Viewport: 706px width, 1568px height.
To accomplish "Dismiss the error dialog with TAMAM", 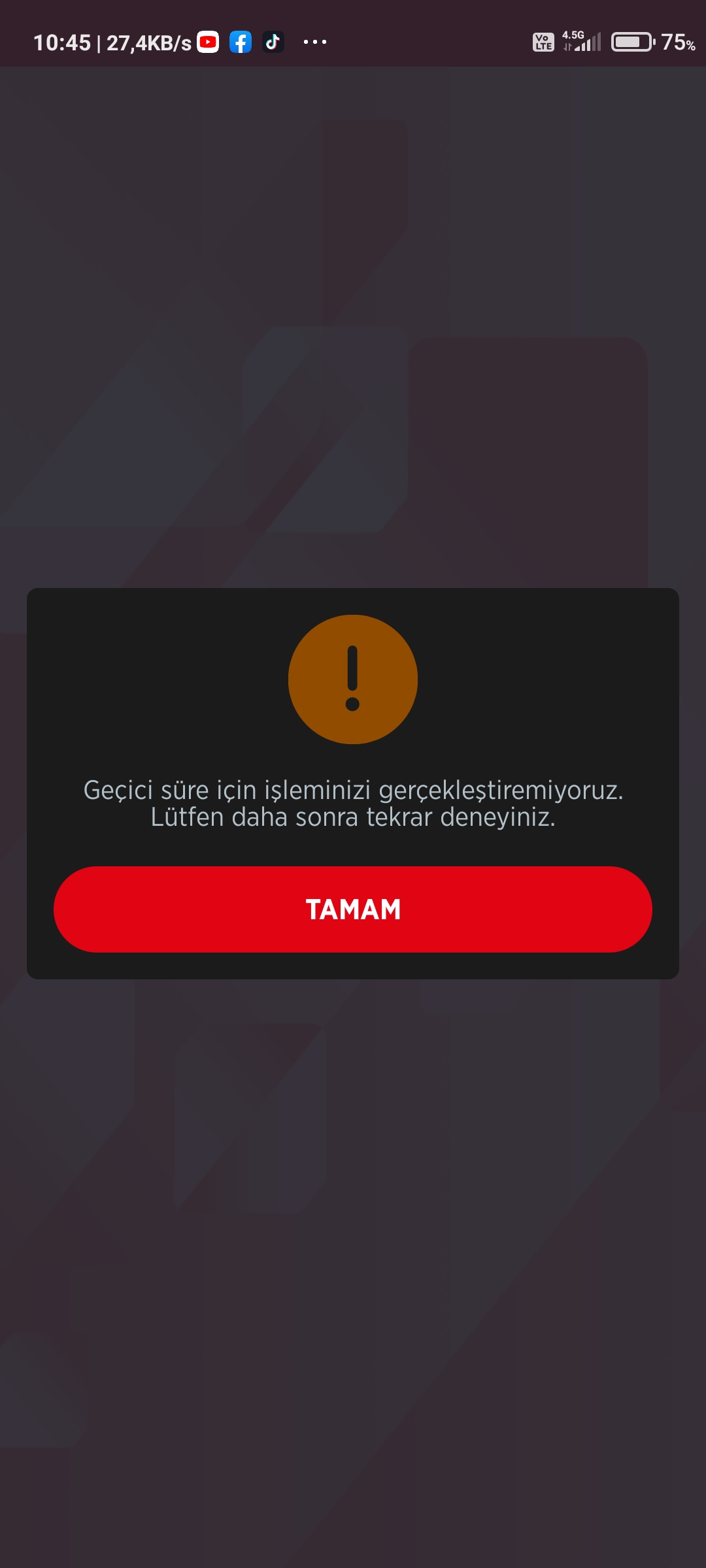I will click(353, 909).
